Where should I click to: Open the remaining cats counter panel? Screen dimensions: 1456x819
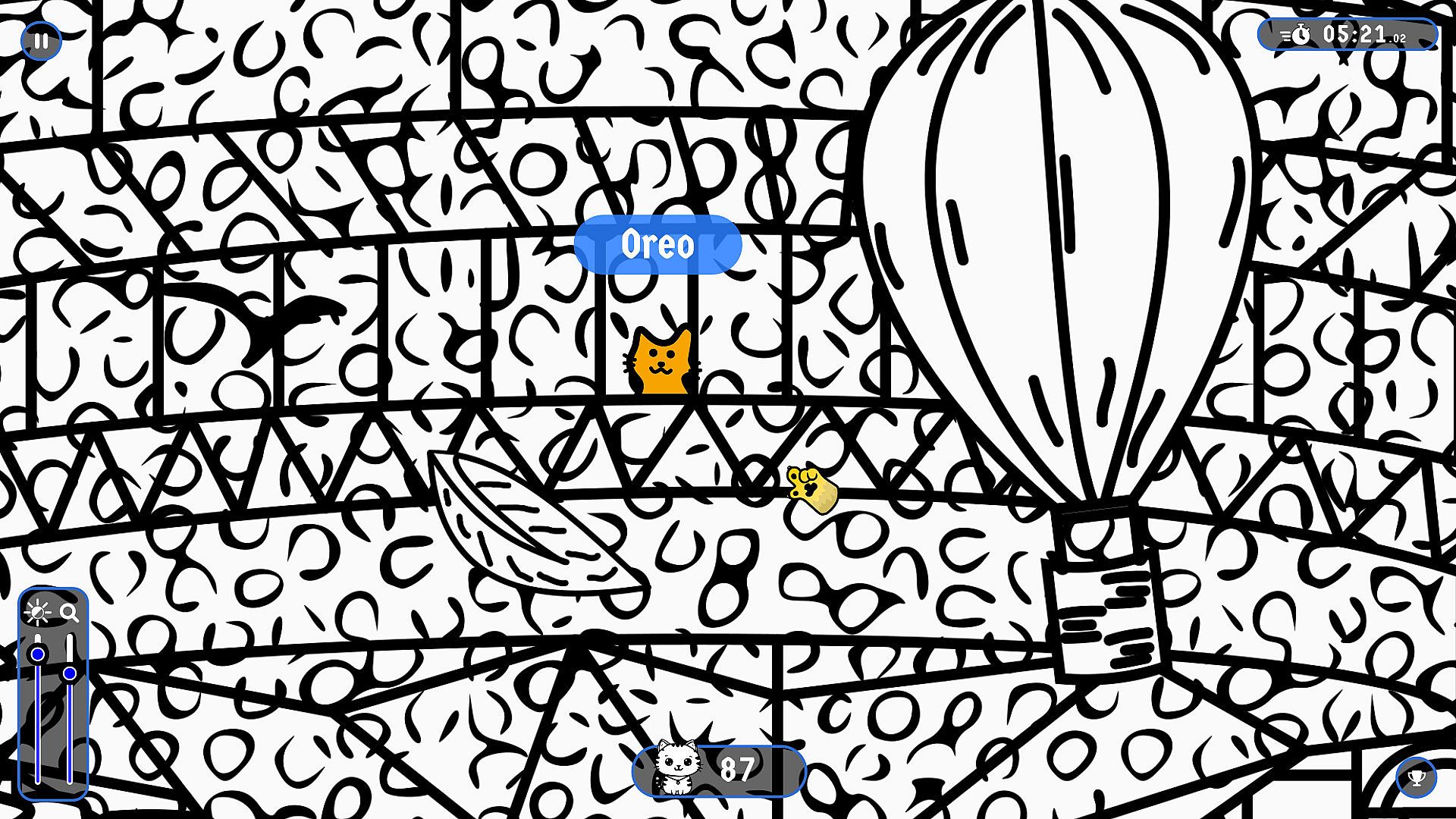click(x=718, y=770)
